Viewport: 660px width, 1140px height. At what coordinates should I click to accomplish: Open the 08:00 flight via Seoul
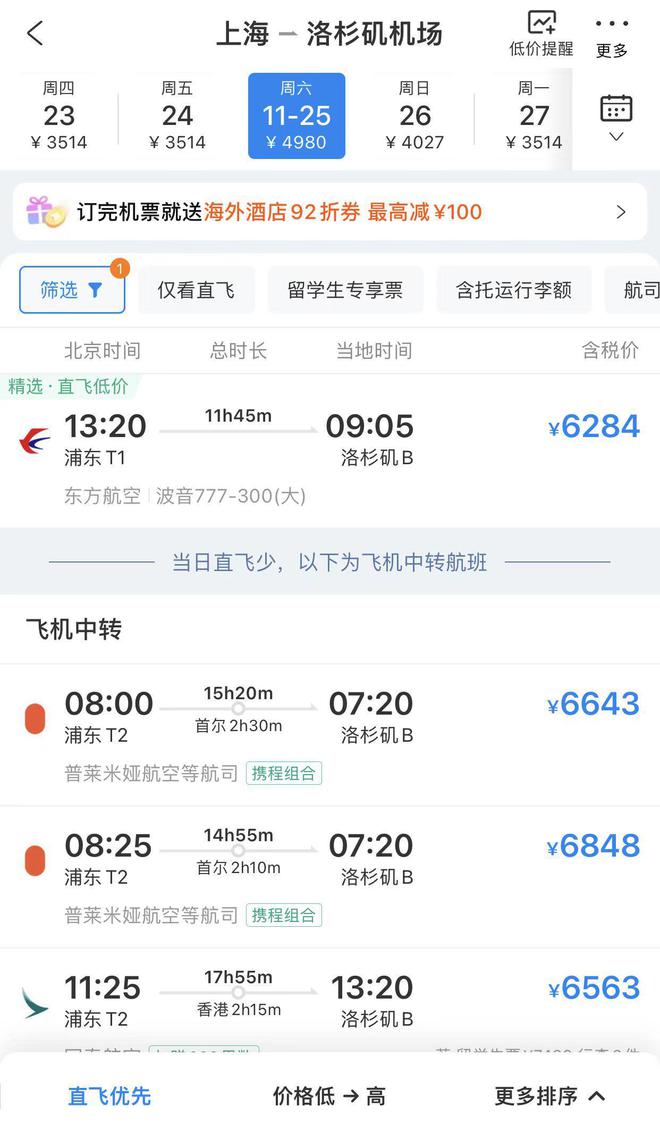pos(330,734)
